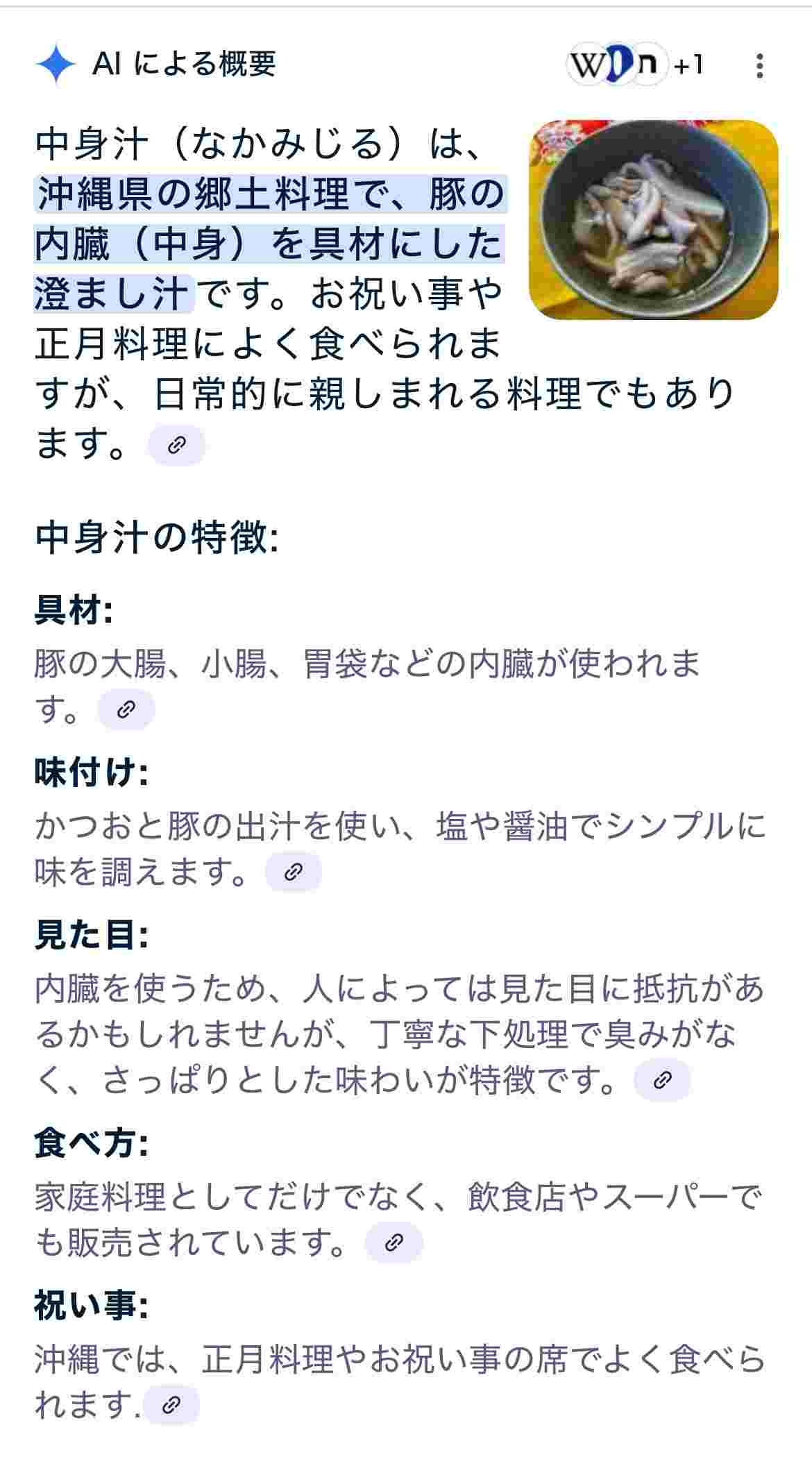Open the 中身汁 dish photo
This screenshot has width=812, height=1475.
click(x=653, y=220)
